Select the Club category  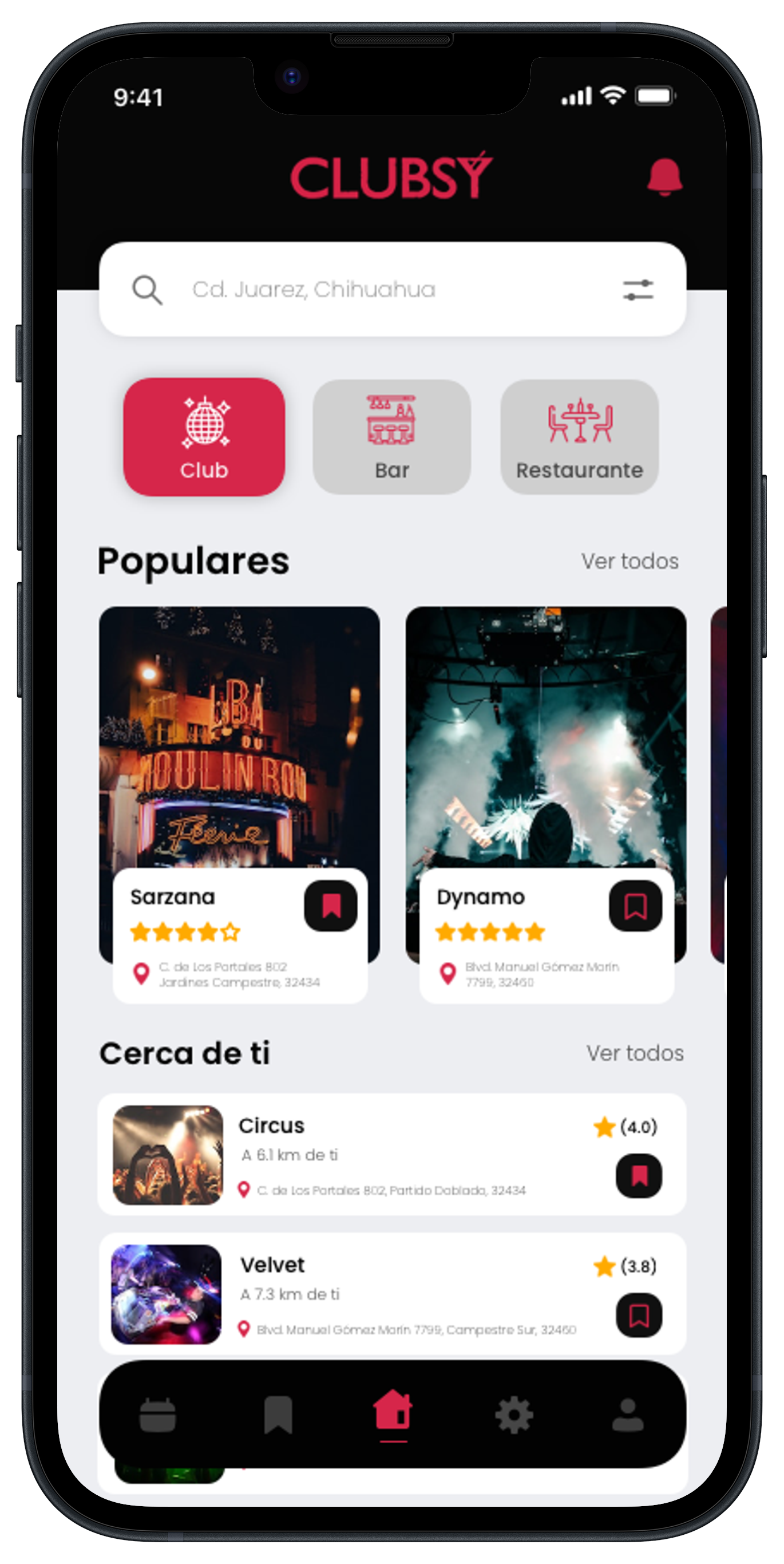click(x=204, y=437)
